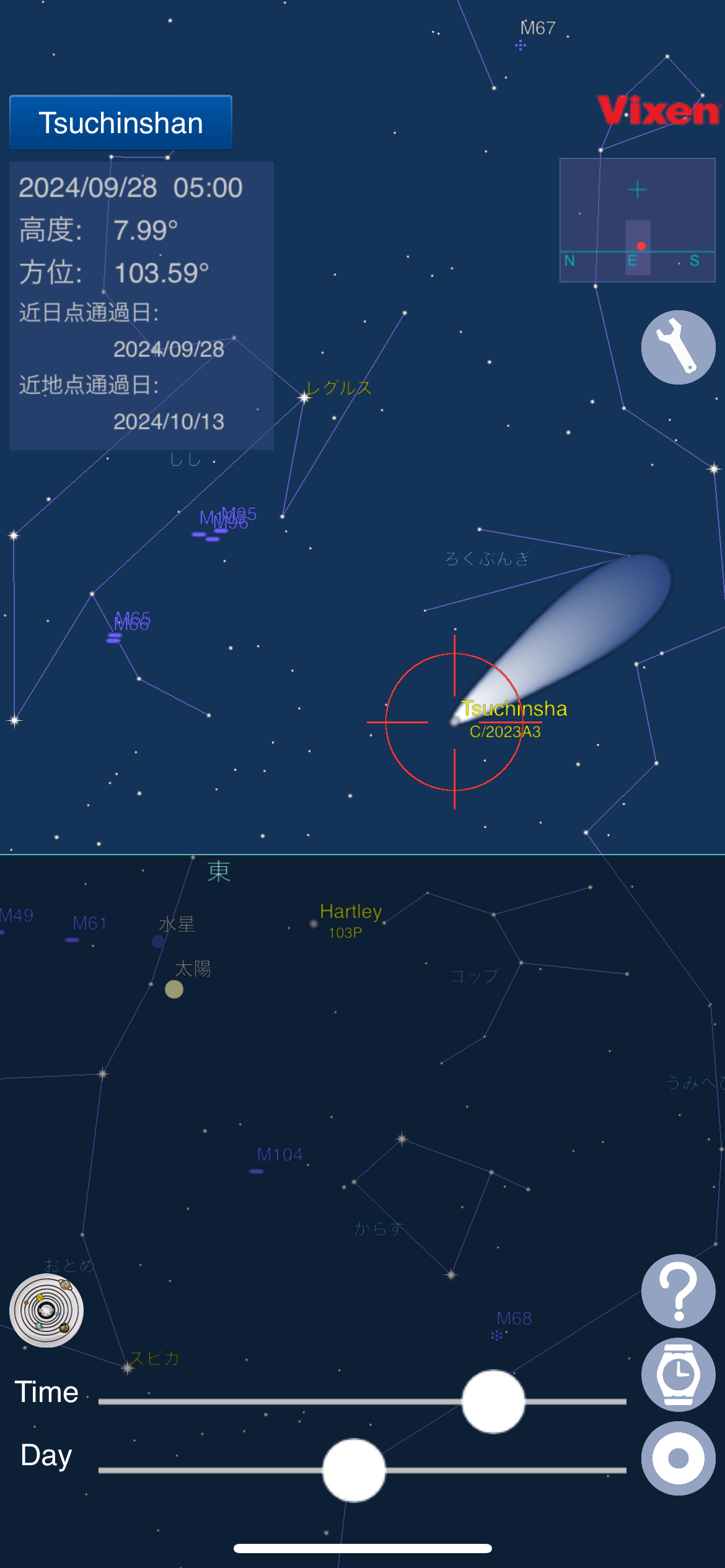The image size is (725, 1568).
Task: Tap the Tsuchinshan comet selector button
Action: [x=121, y=123]
